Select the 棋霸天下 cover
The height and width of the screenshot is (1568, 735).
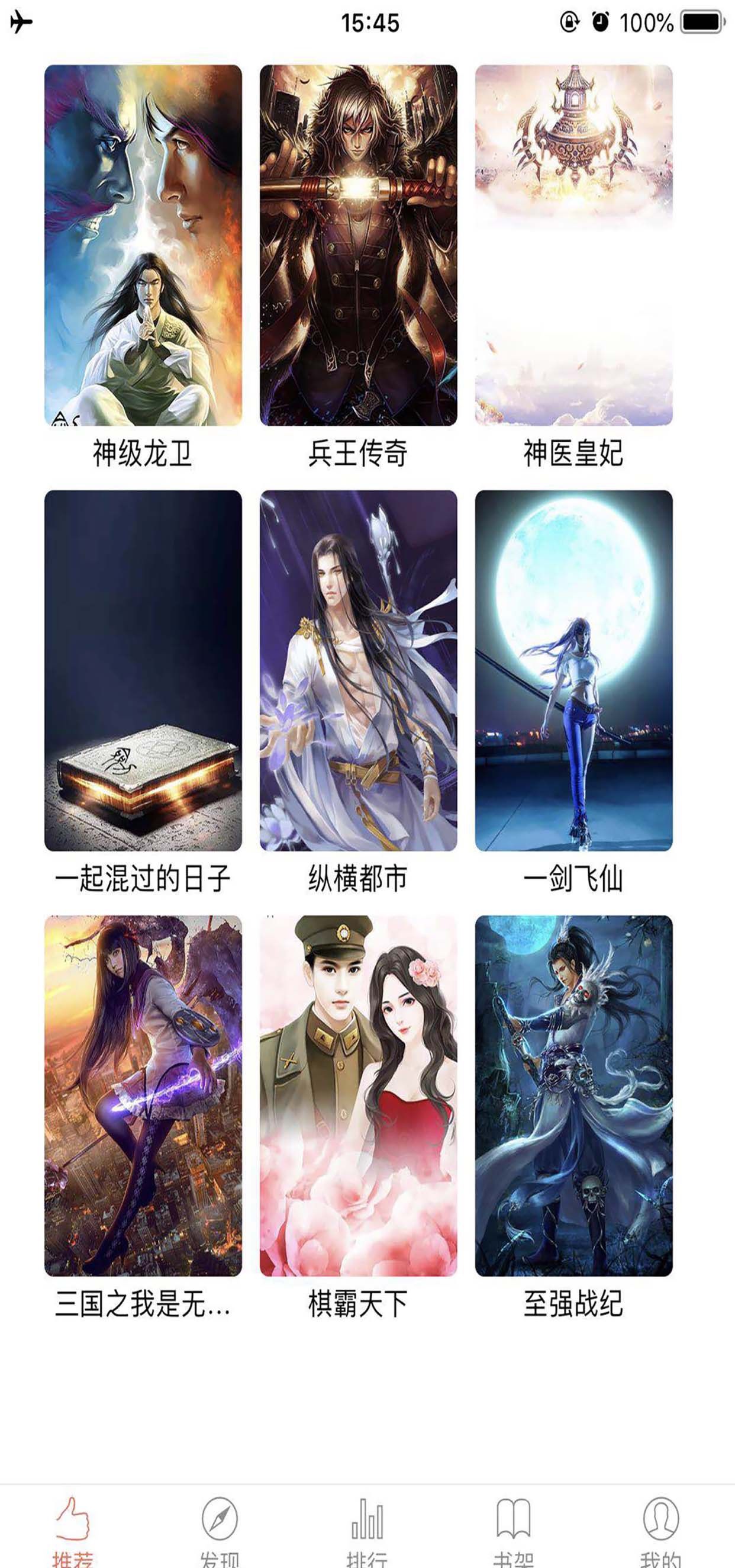[359, 1095]
